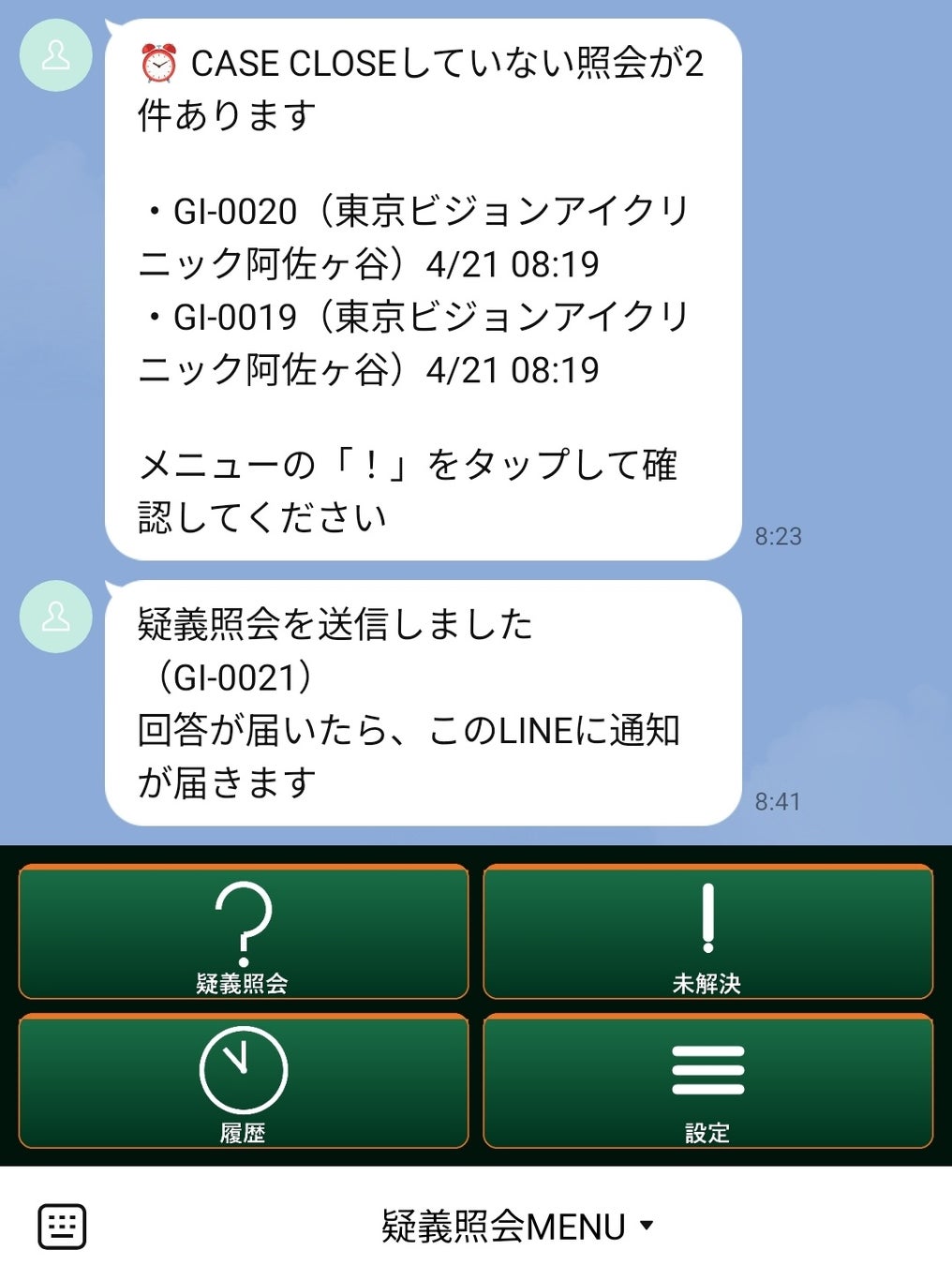Switch to keyboard input with the keyboard icon

coord(62,1226)
